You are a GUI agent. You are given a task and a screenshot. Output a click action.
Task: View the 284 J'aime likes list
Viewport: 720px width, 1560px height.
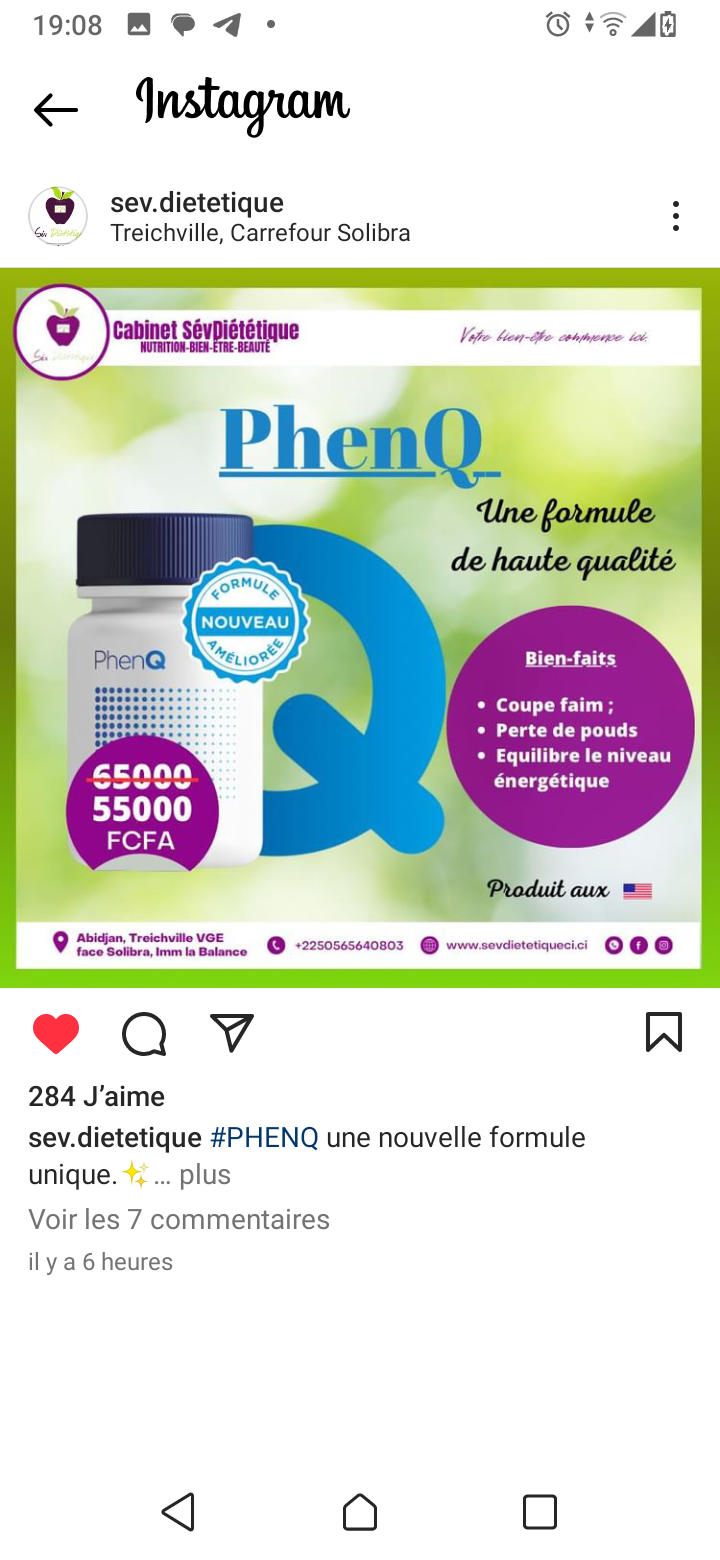coord(97,1096)
